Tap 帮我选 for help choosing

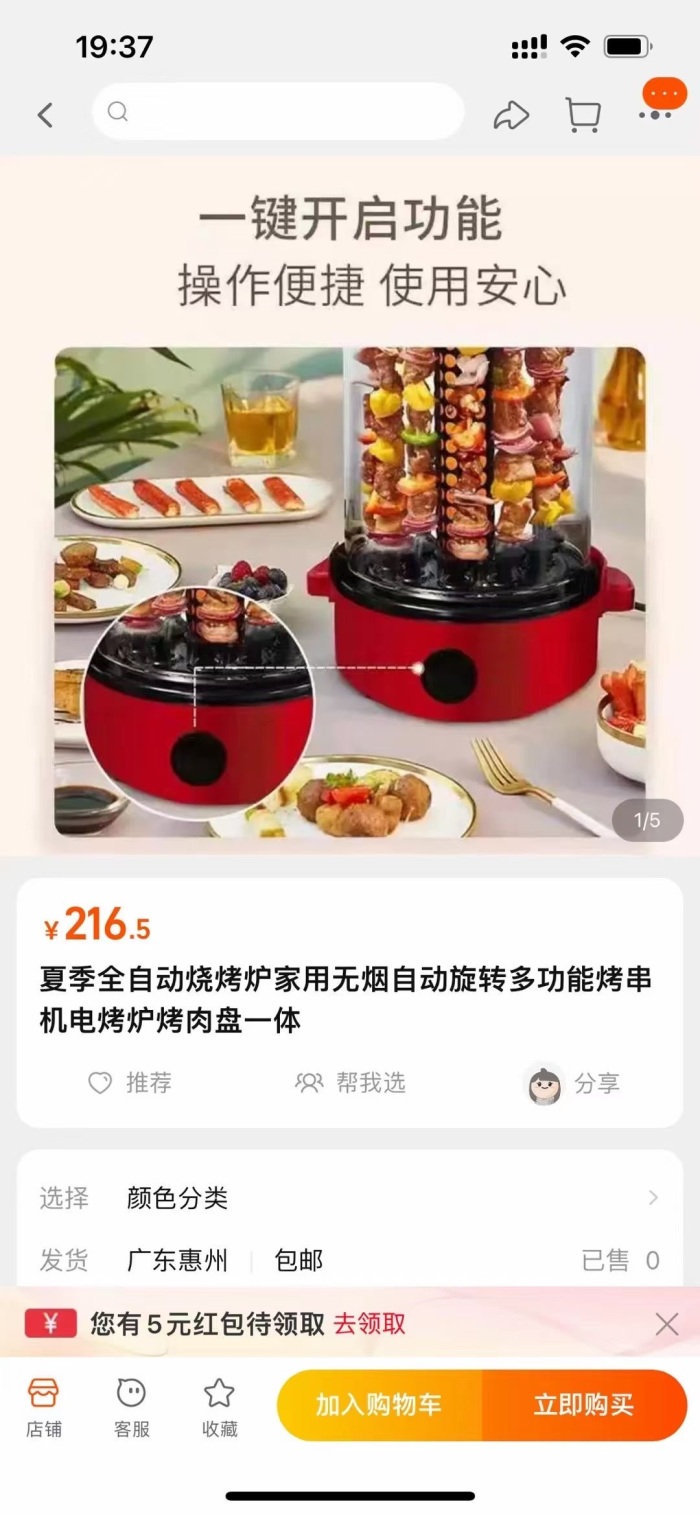tap(351, 1082)
